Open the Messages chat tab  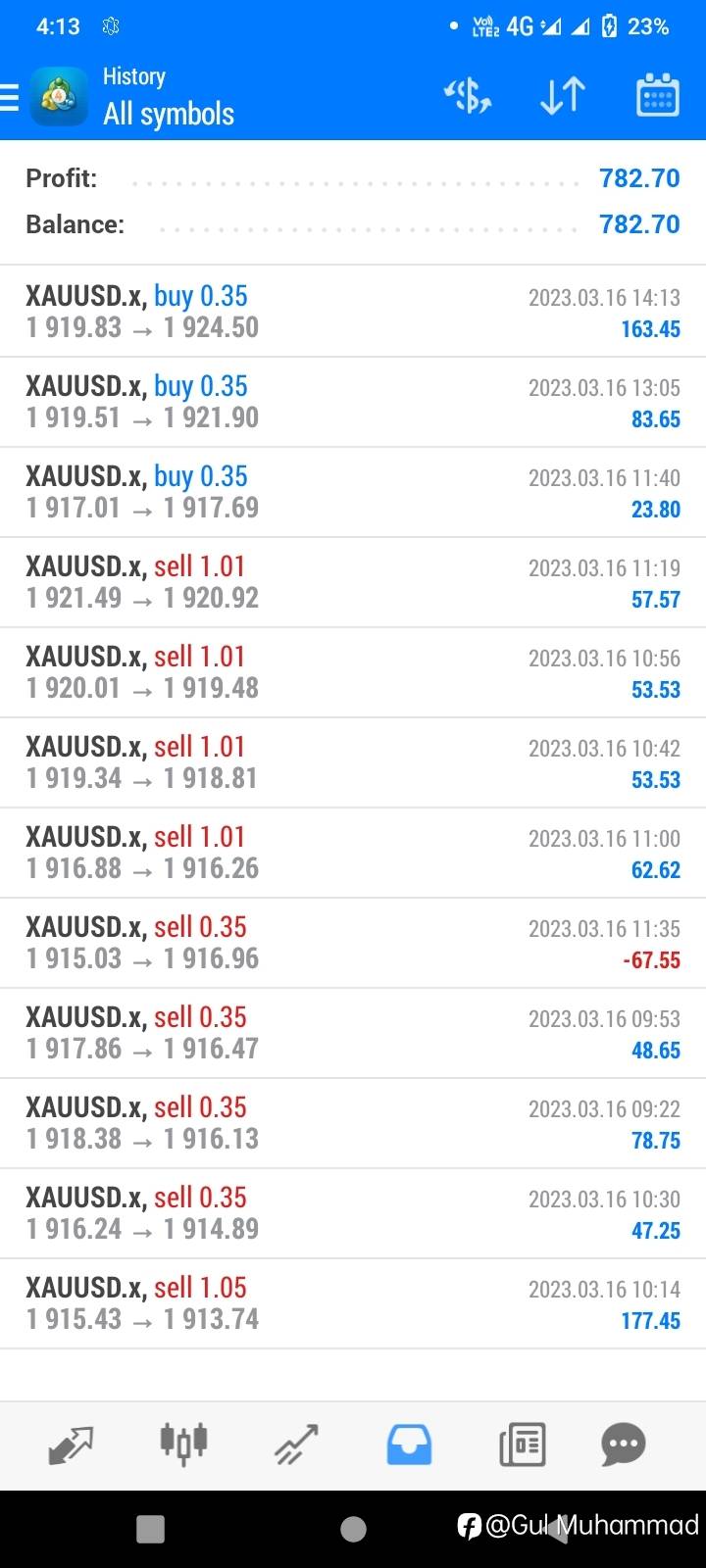pos(624,1445)
